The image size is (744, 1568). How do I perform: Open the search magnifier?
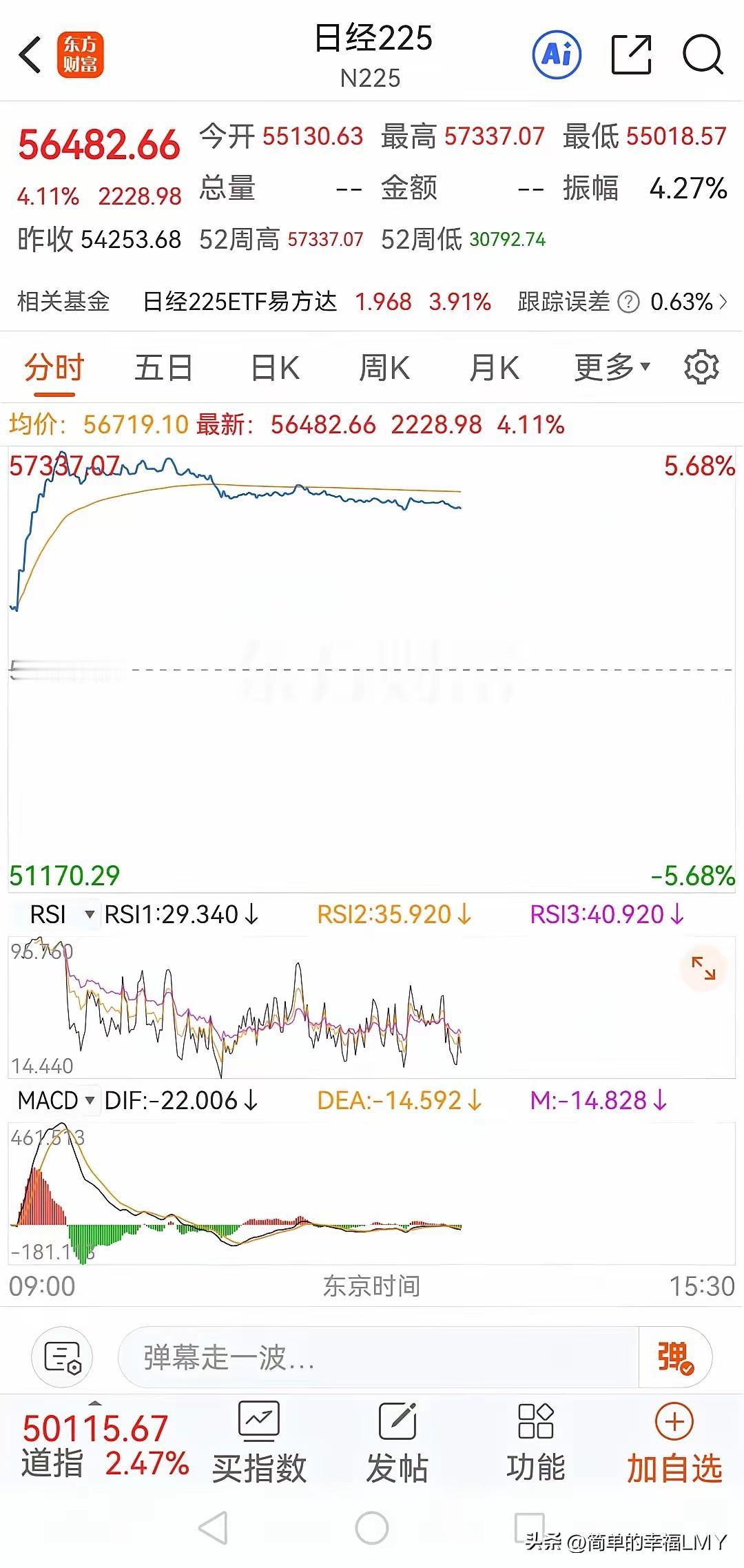tap(703, 54)
